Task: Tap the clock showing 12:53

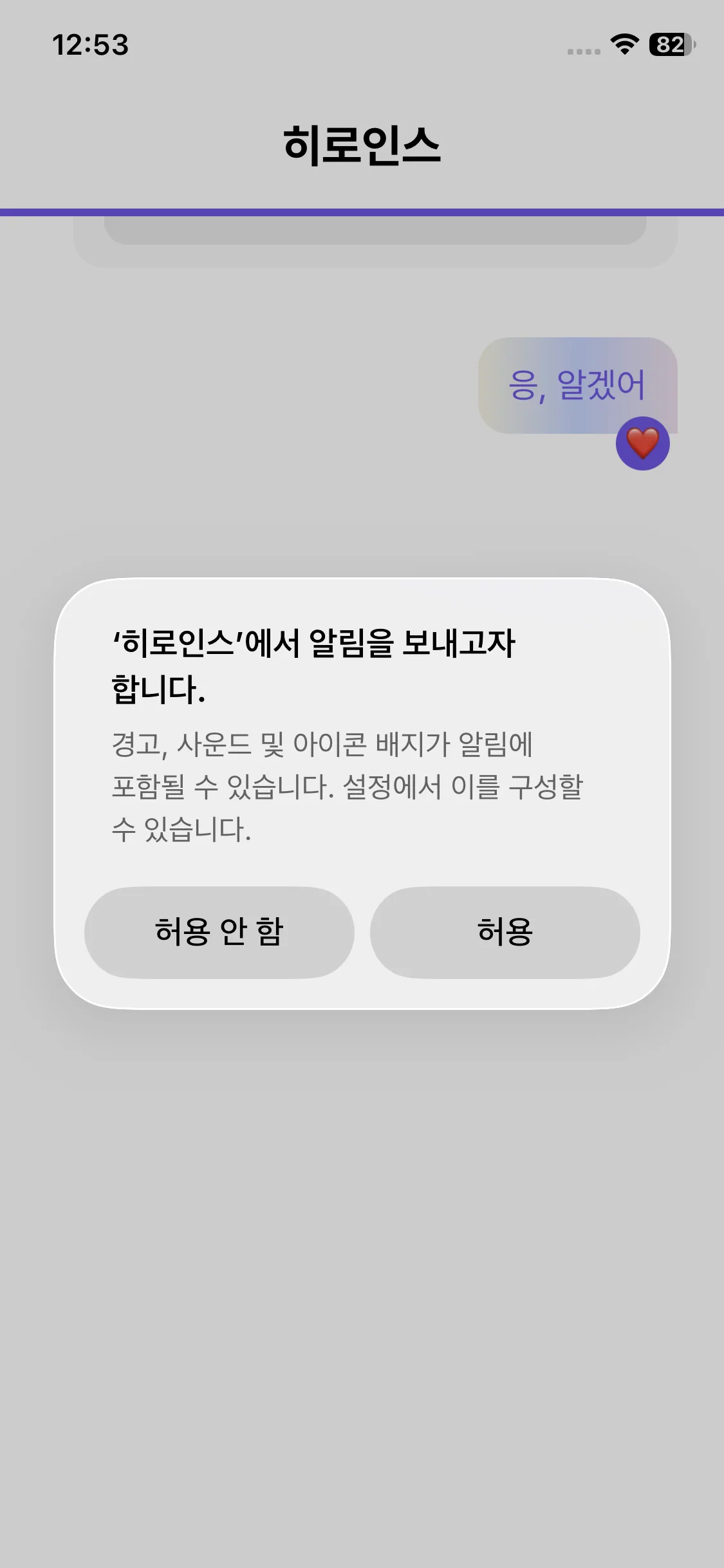Action: click(91, 44)
